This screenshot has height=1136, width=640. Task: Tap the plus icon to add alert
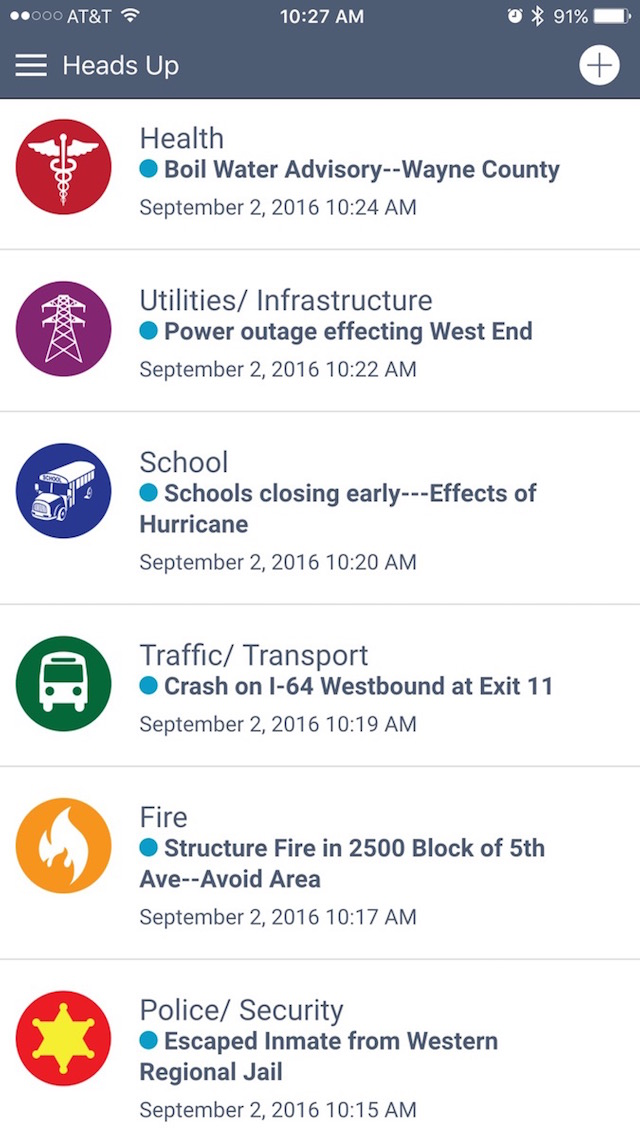coord(598,66)
